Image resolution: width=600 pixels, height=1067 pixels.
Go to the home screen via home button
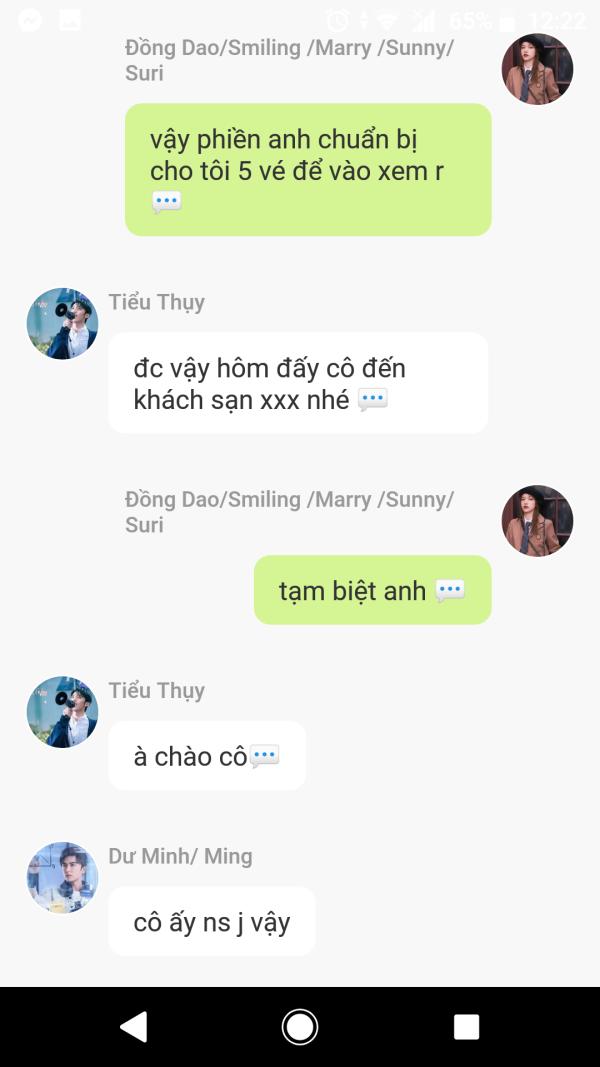point(299,1027)
